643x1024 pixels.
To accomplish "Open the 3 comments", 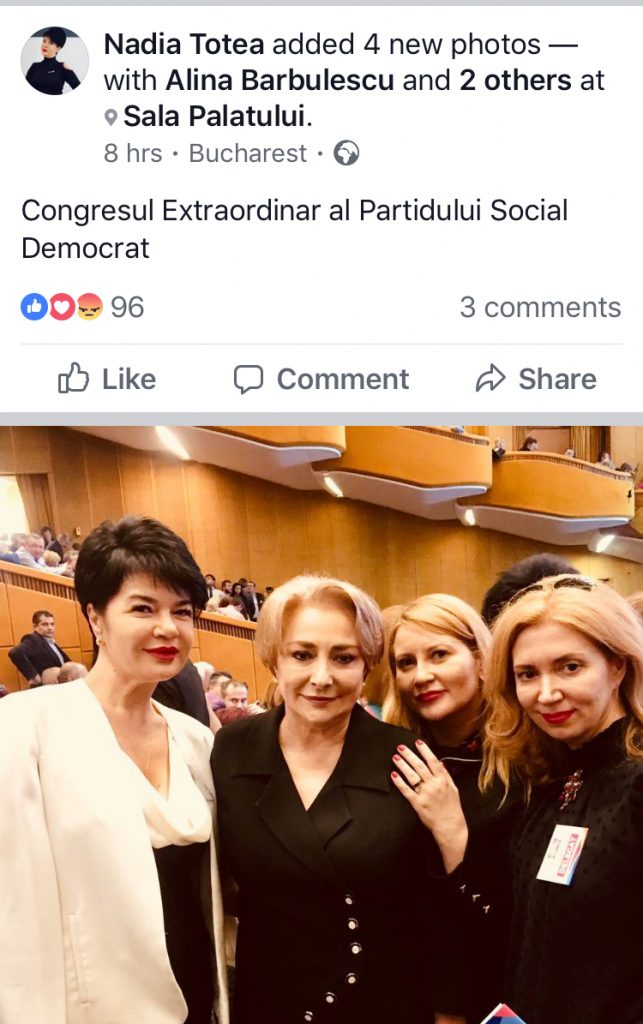I will (x=540, y=307).
